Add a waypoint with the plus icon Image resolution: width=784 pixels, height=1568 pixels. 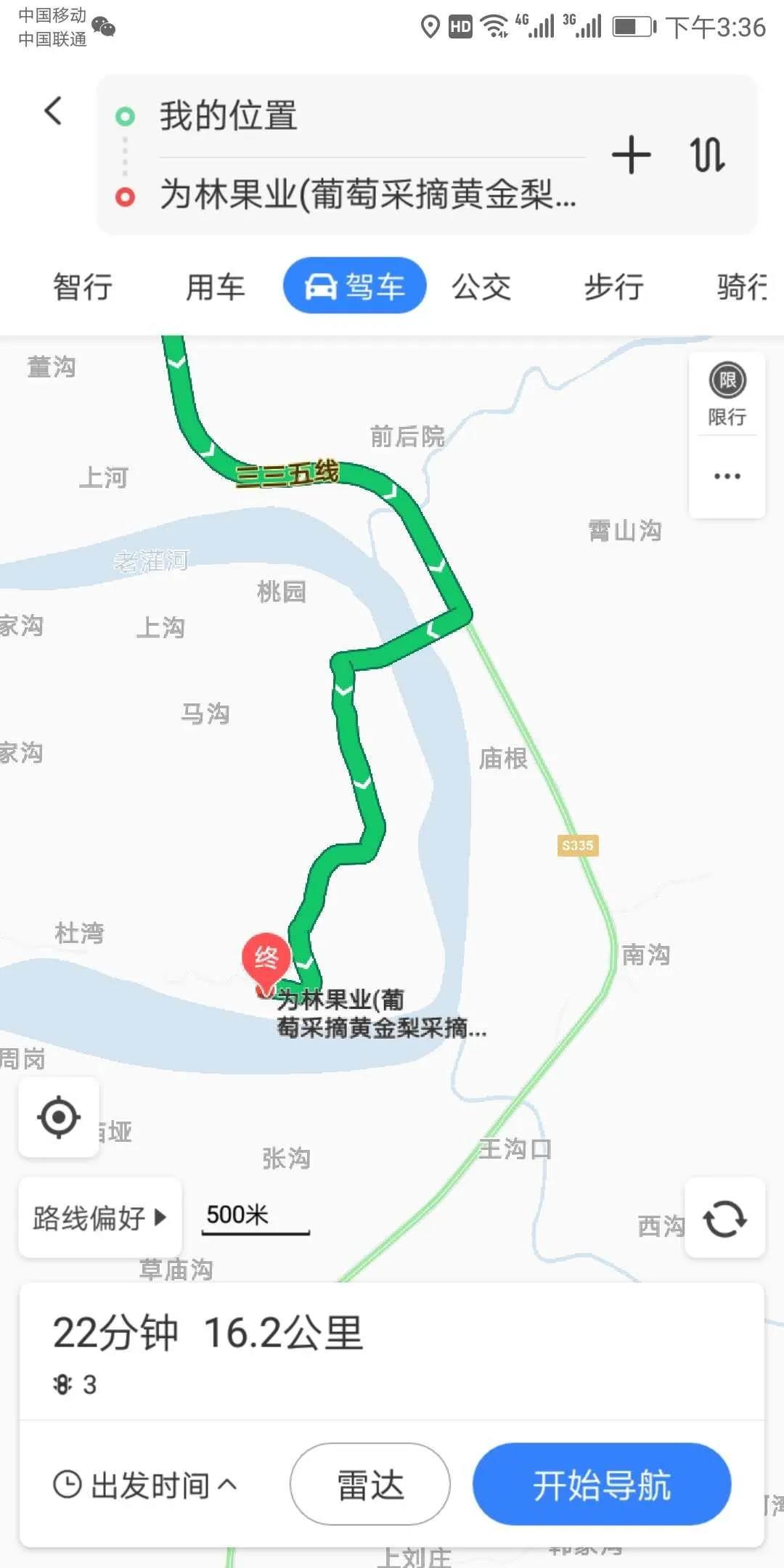(631, 155)
